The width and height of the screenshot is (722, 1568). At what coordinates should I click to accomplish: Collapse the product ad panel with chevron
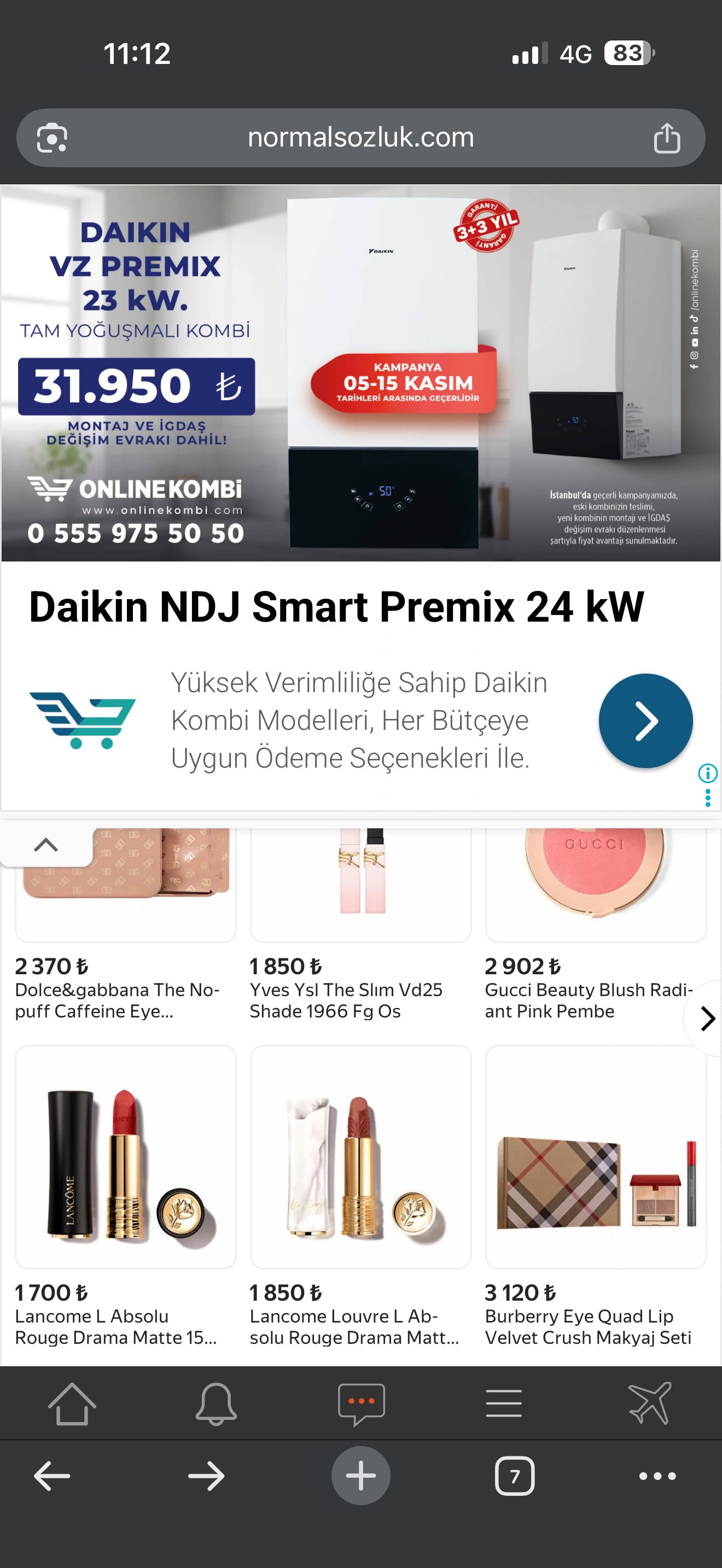46,845
